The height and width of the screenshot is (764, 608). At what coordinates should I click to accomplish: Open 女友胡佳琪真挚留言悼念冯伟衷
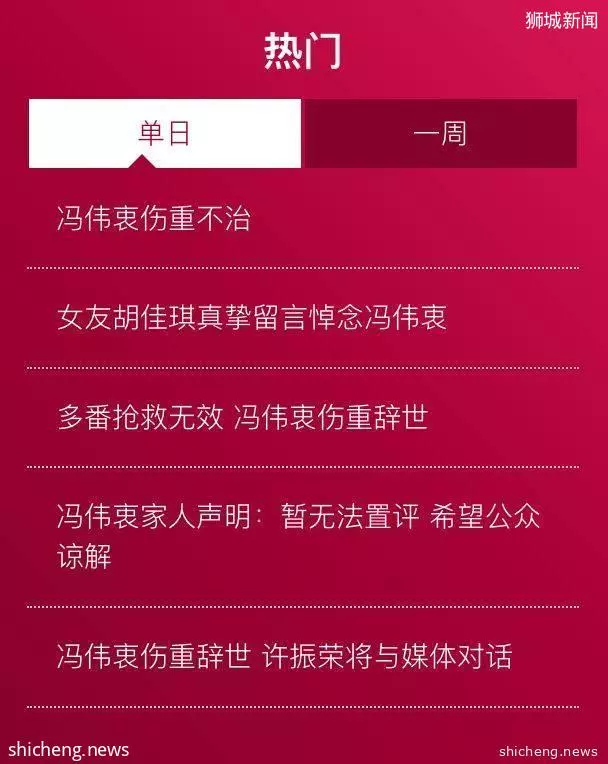click(x=251, y=318)
